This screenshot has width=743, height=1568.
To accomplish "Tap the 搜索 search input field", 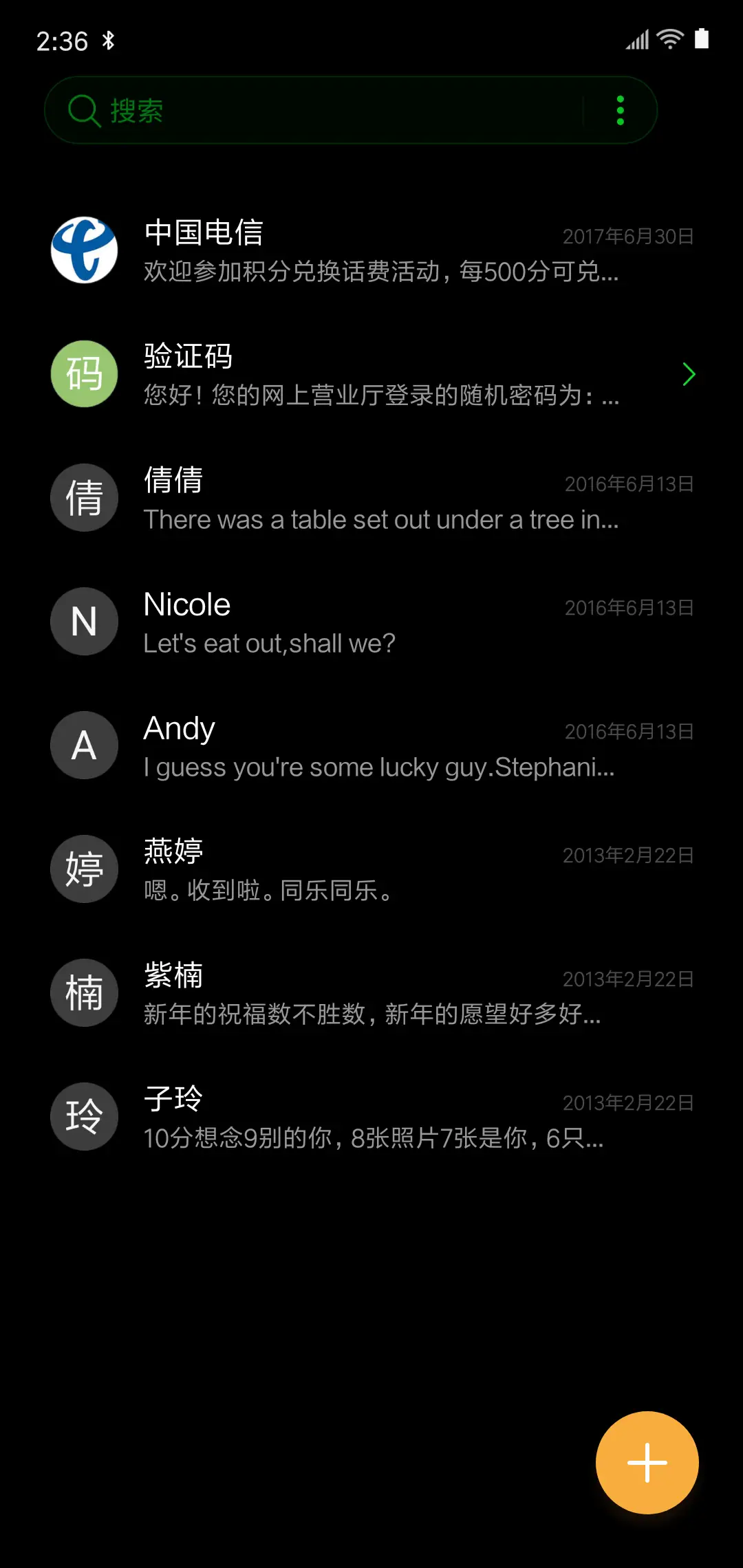I will point(310,109).
